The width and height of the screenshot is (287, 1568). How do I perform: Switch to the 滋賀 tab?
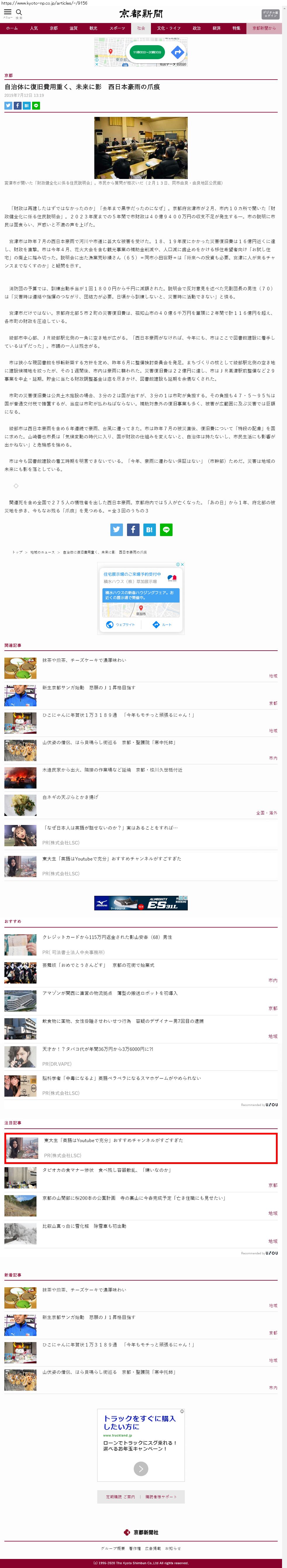click(x=73, y=29)
